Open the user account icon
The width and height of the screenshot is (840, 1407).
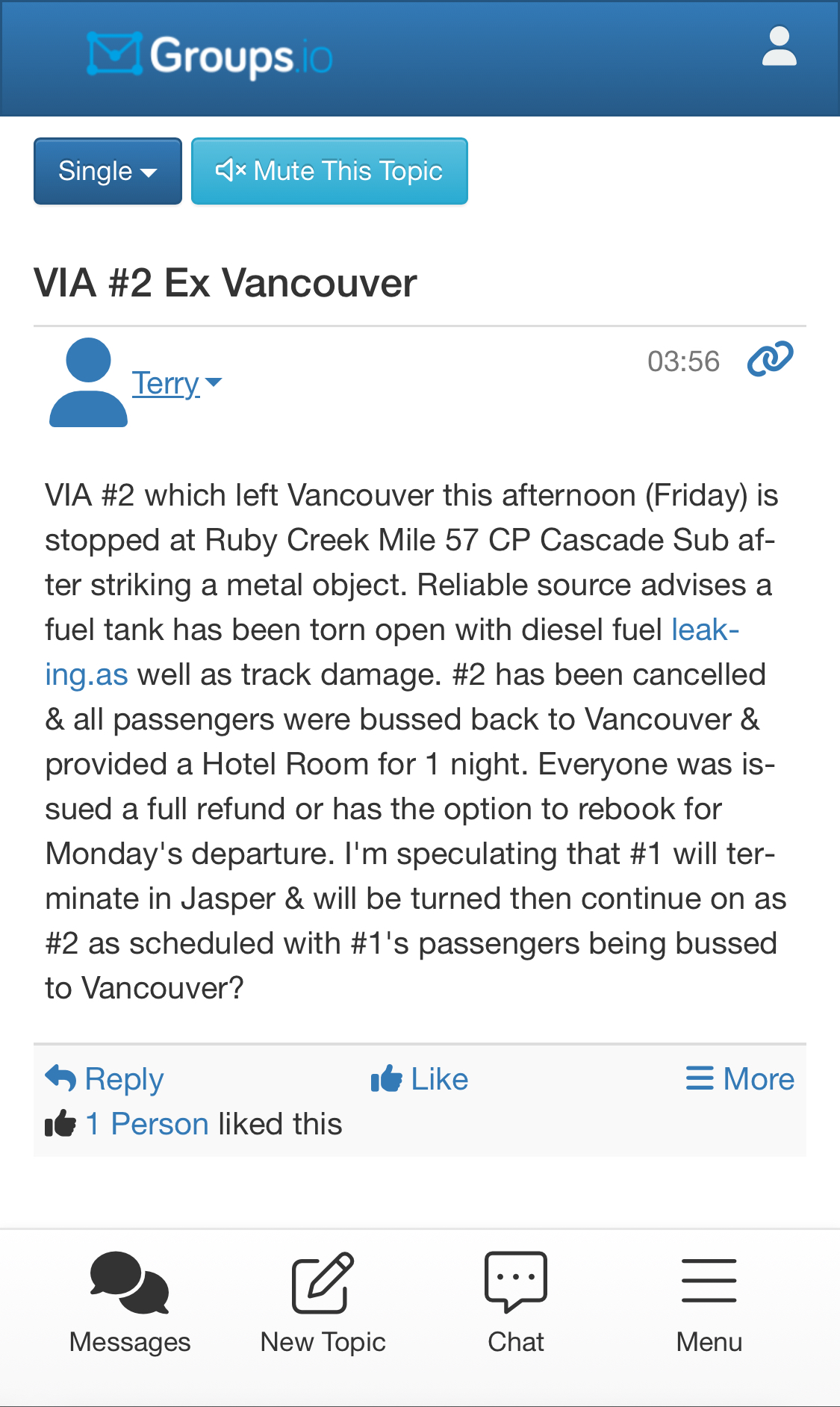tap(779, 46)
